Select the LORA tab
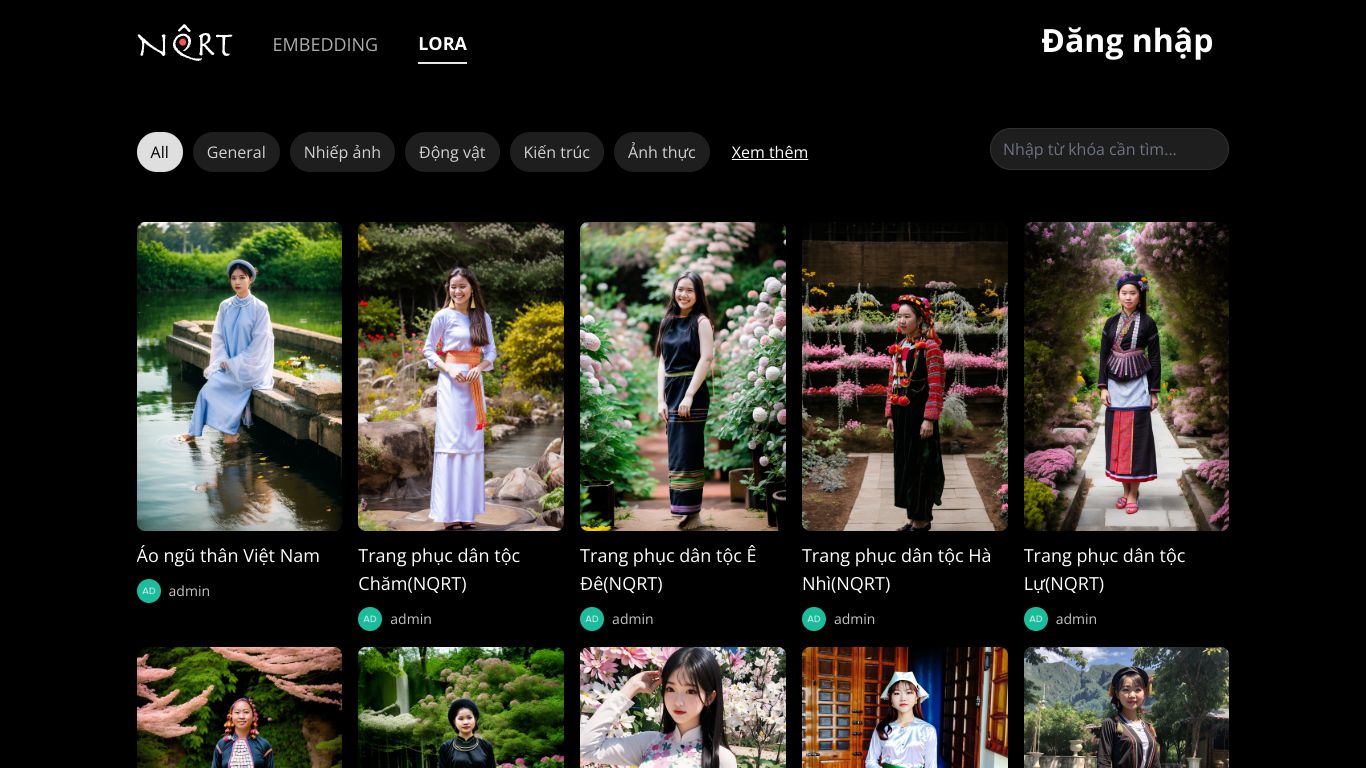Screen dimensions: 1366x768 pos(442,44)
